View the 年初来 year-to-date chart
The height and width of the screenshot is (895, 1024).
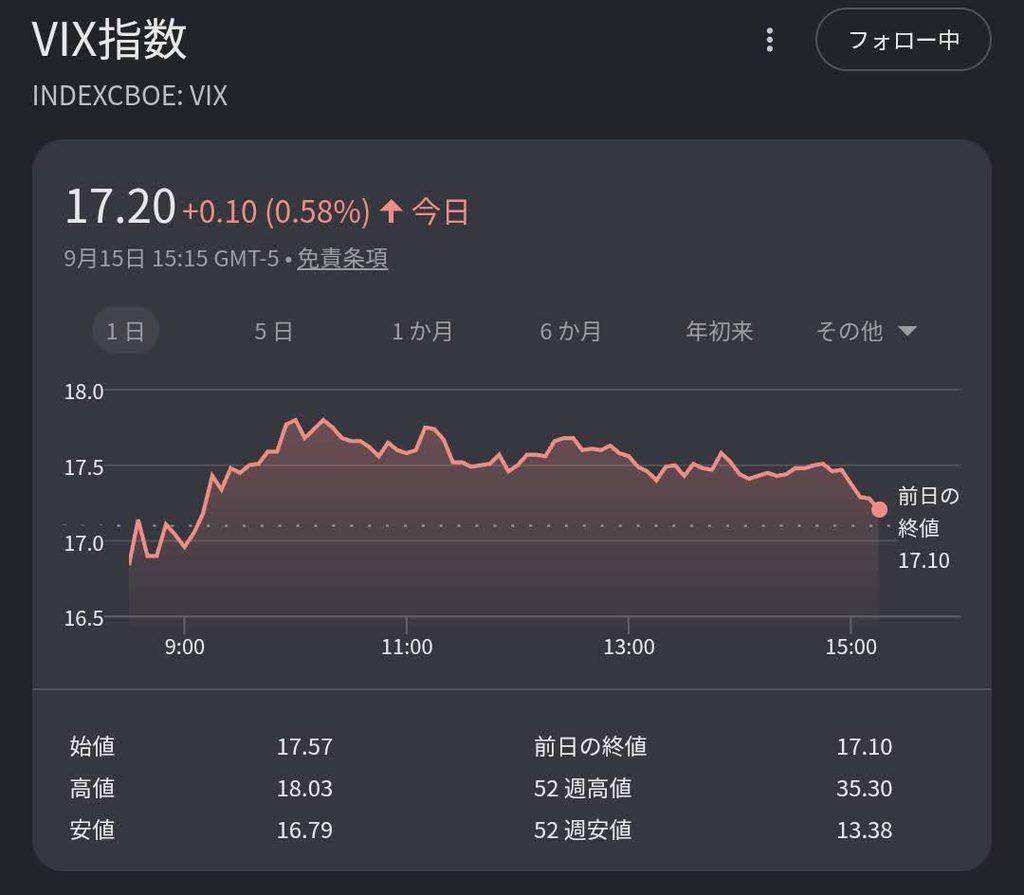(x=719, y=331)
